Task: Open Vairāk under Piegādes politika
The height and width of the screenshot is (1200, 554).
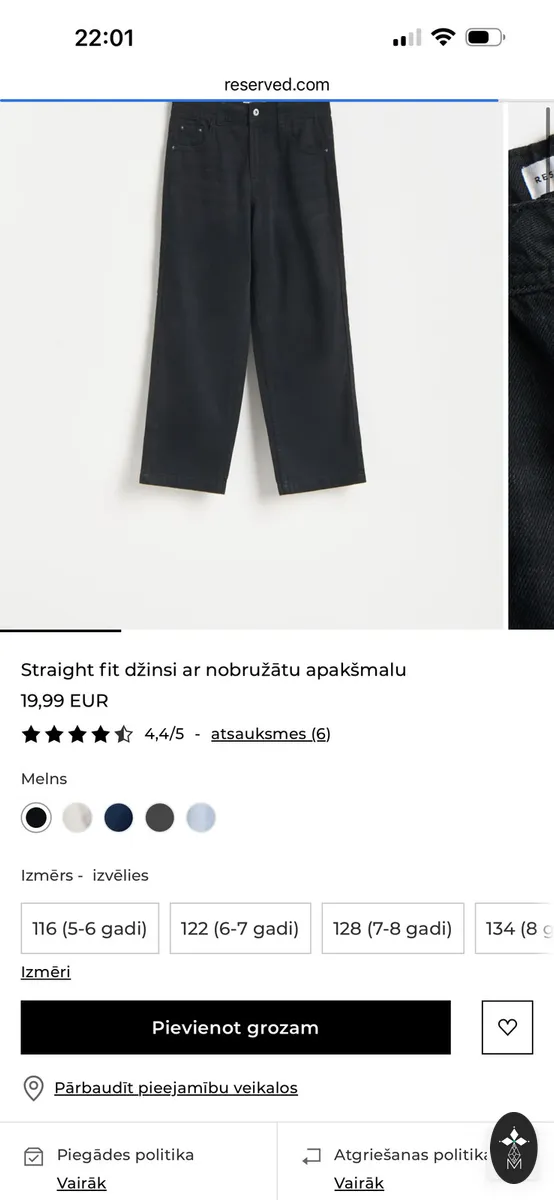Action: click(81, 1183)
